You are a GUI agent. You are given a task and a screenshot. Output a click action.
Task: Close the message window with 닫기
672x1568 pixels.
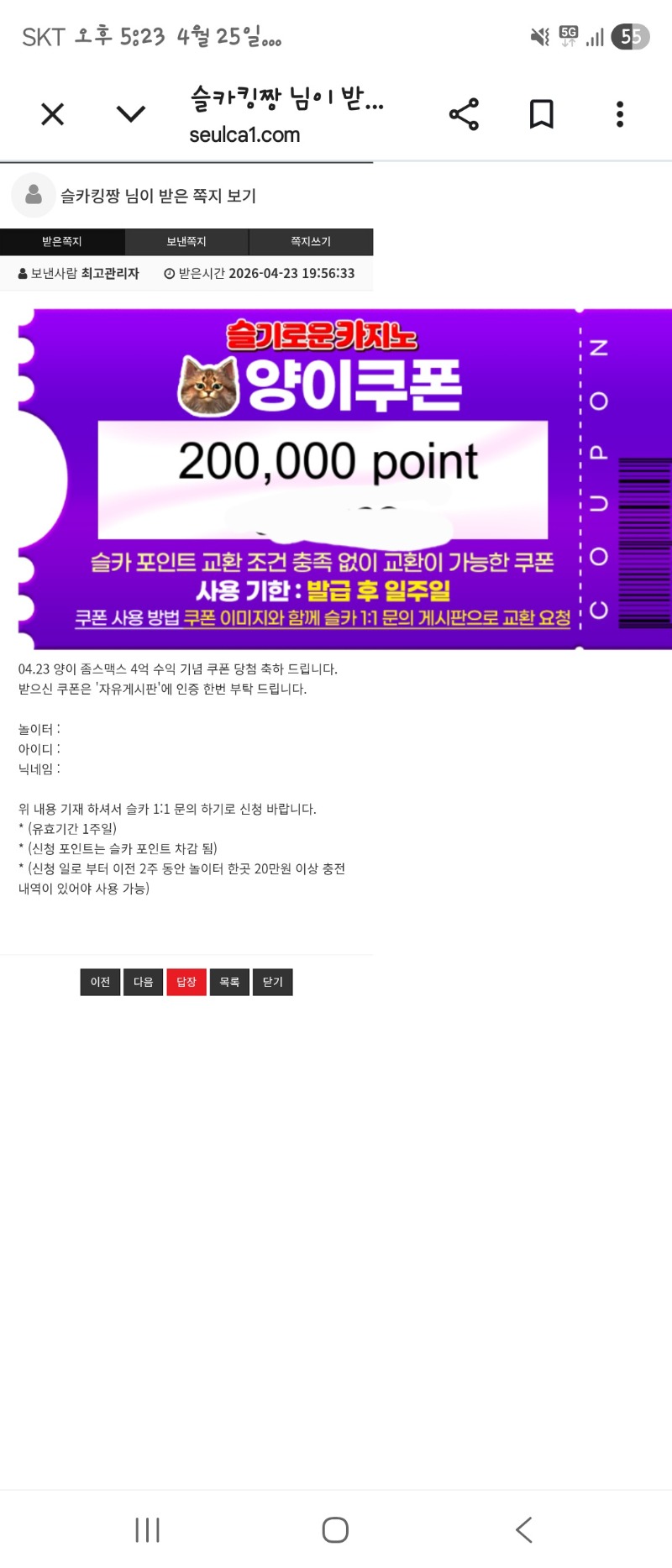(273, 982)
